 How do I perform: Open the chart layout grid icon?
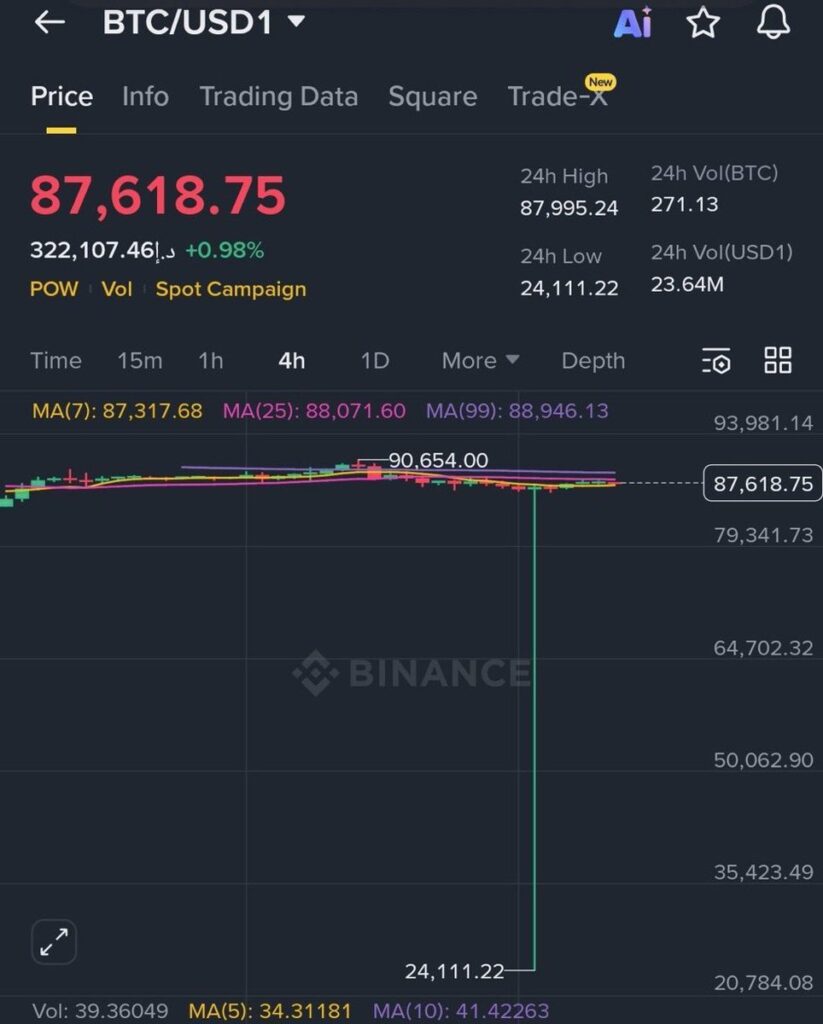(x=777, y=361)
